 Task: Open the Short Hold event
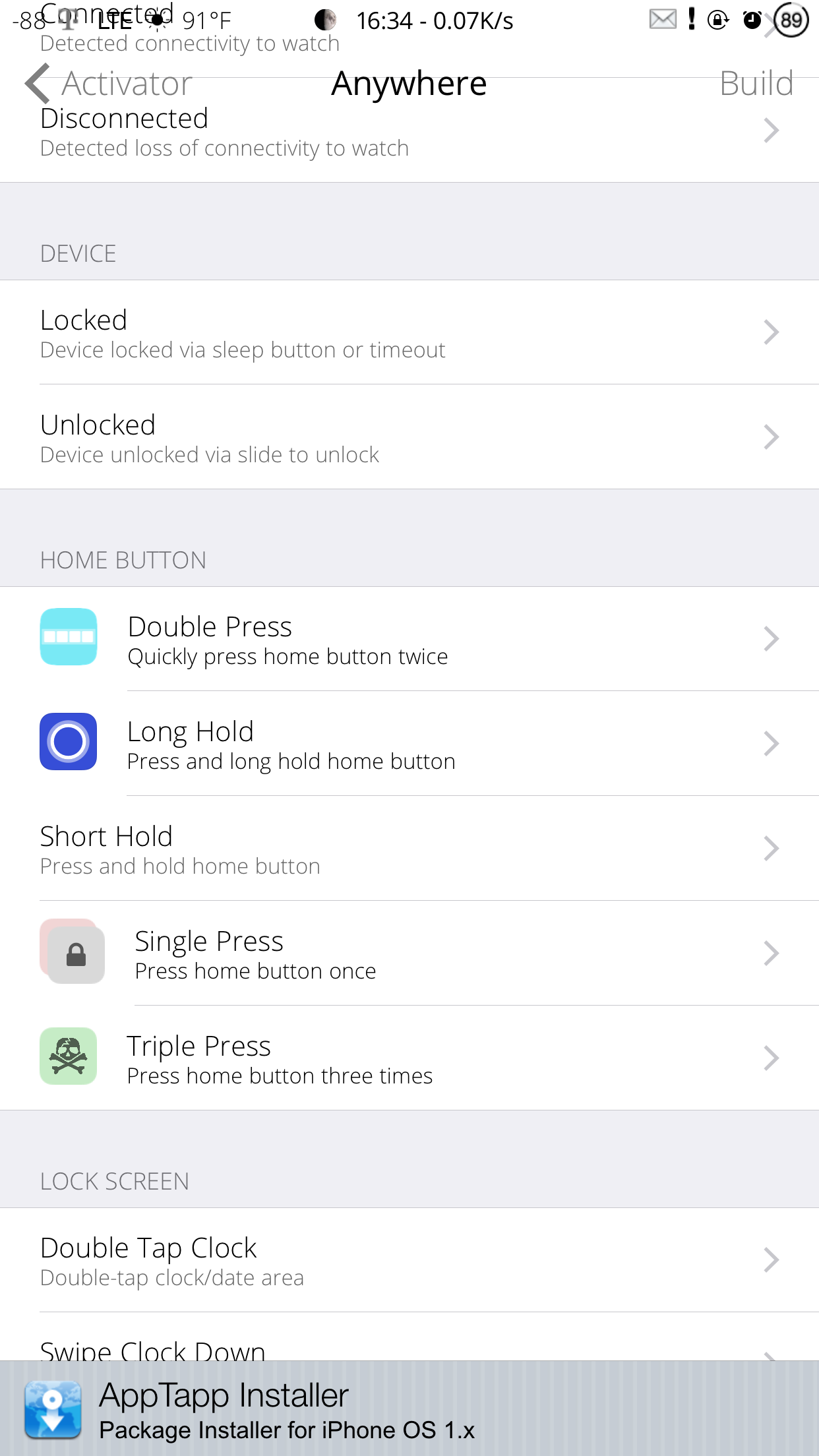[409, 849]
